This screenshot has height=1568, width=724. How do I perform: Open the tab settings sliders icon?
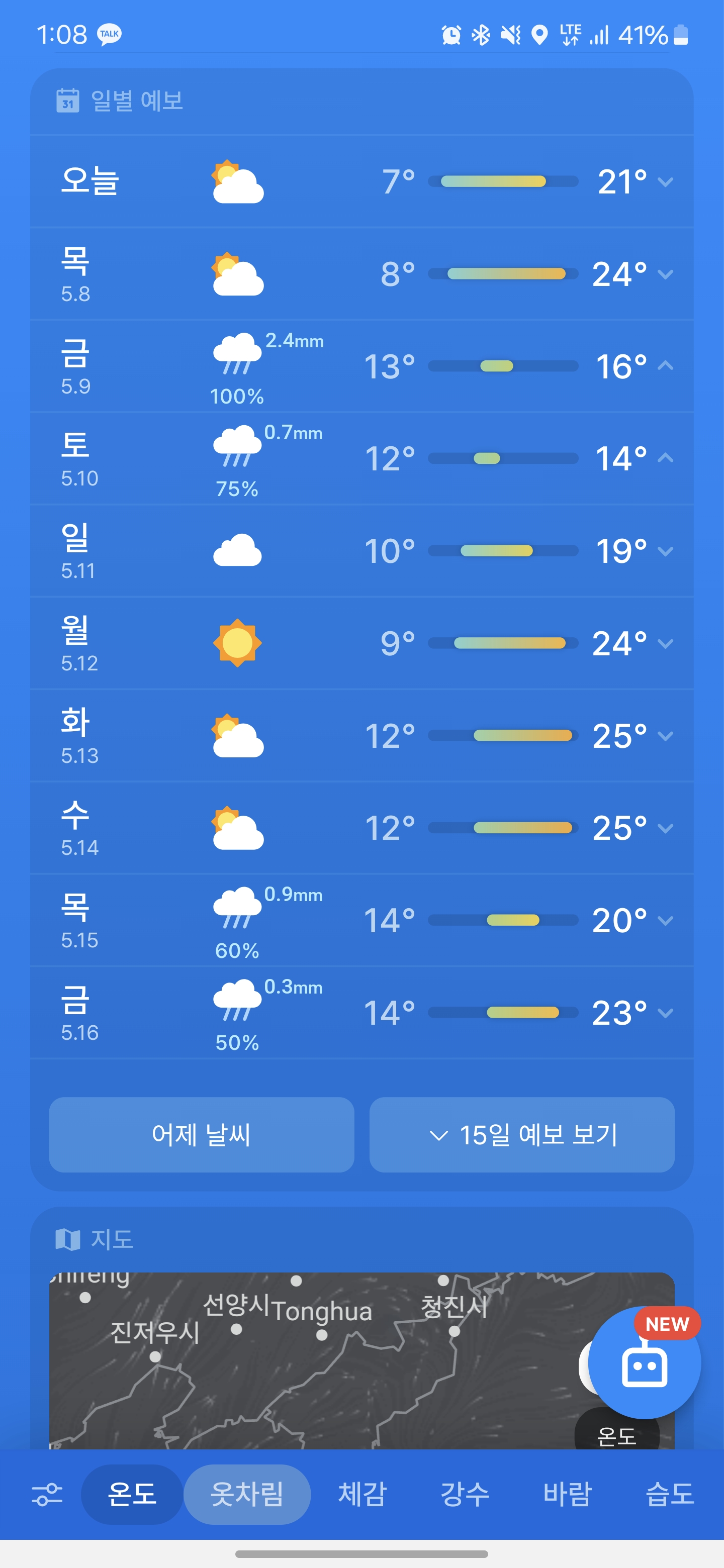point(47,1494)
